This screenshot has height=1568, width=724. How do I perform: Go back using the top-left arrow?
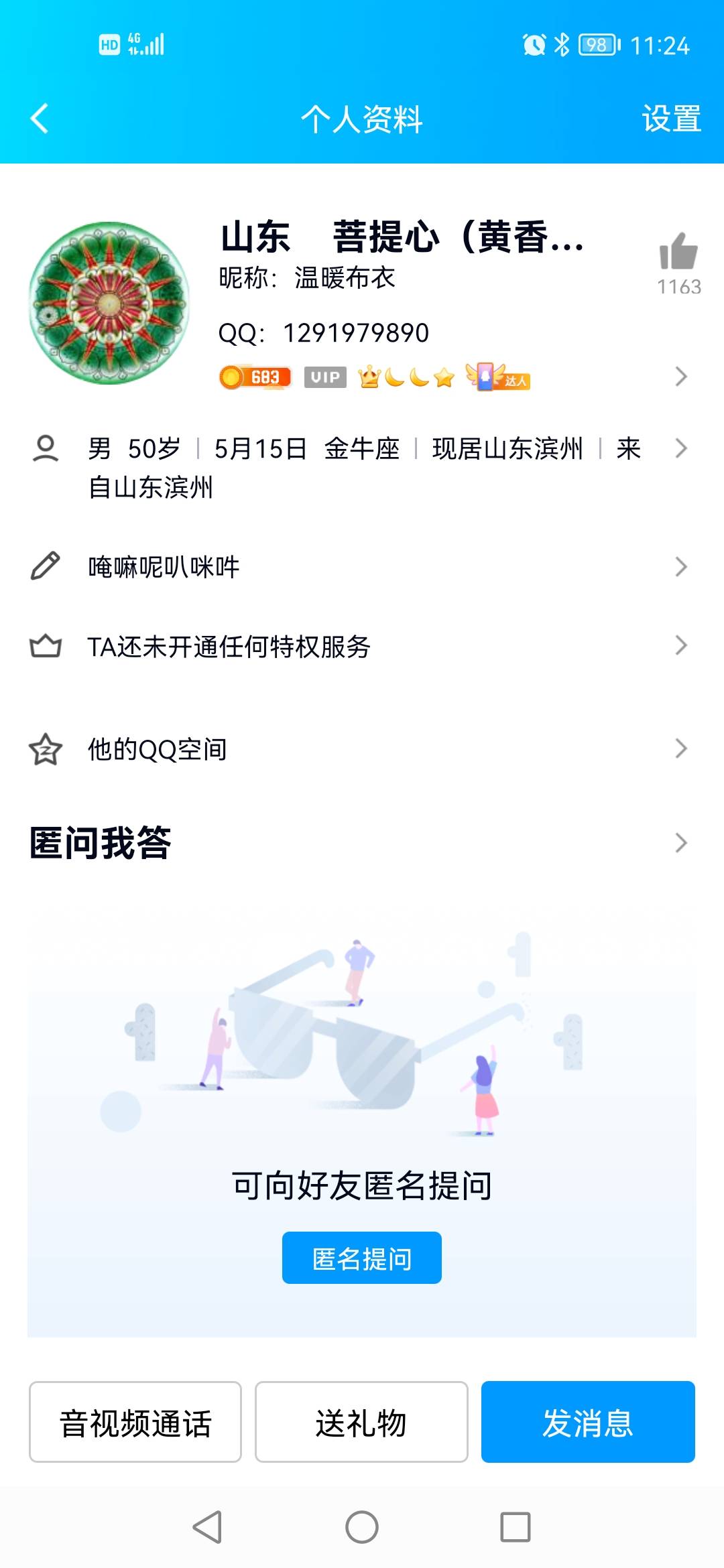pyautogui.click(x=40, y=119)
